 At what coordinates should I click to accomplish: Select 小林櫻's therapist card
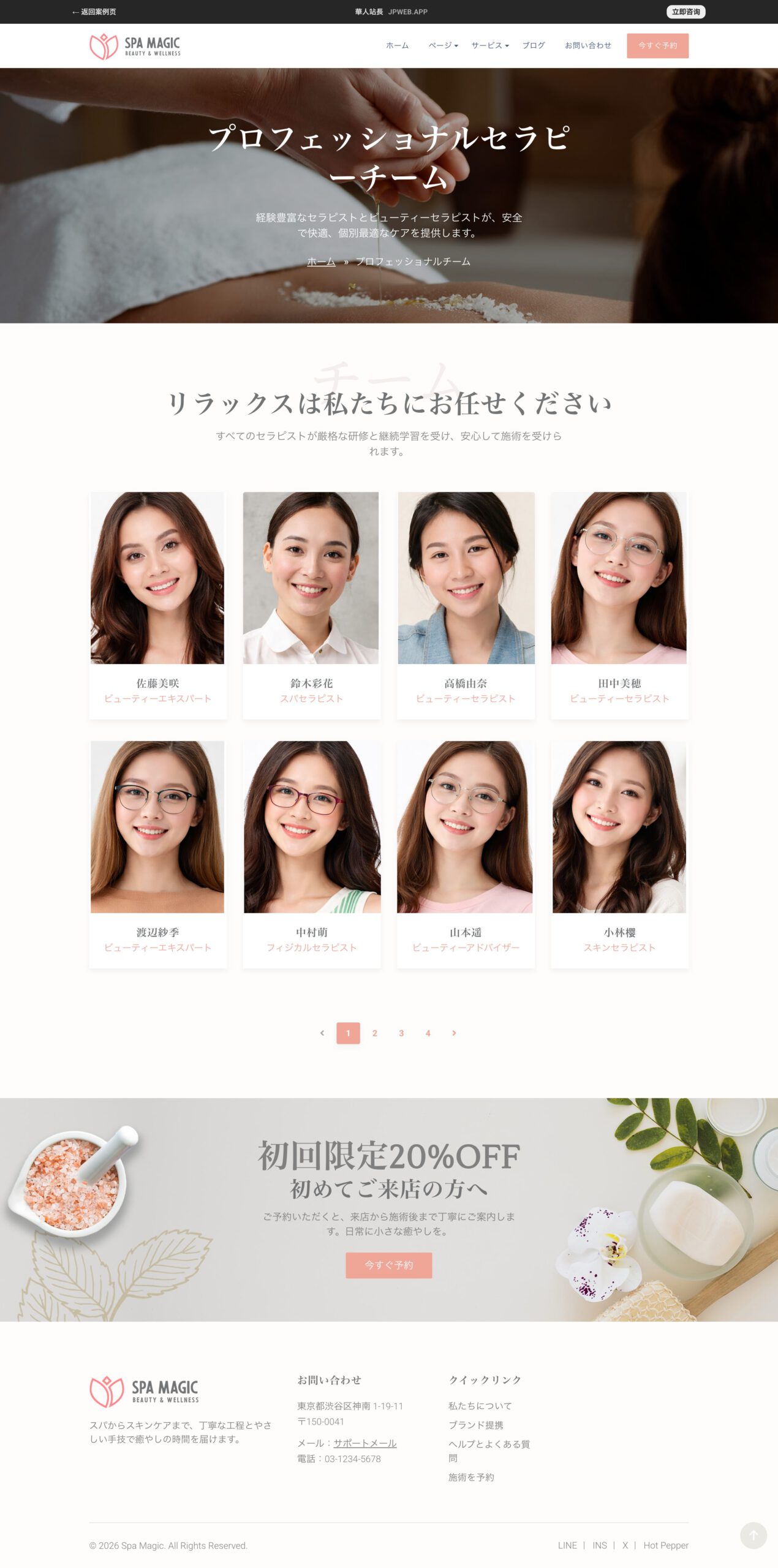point(619,853)
